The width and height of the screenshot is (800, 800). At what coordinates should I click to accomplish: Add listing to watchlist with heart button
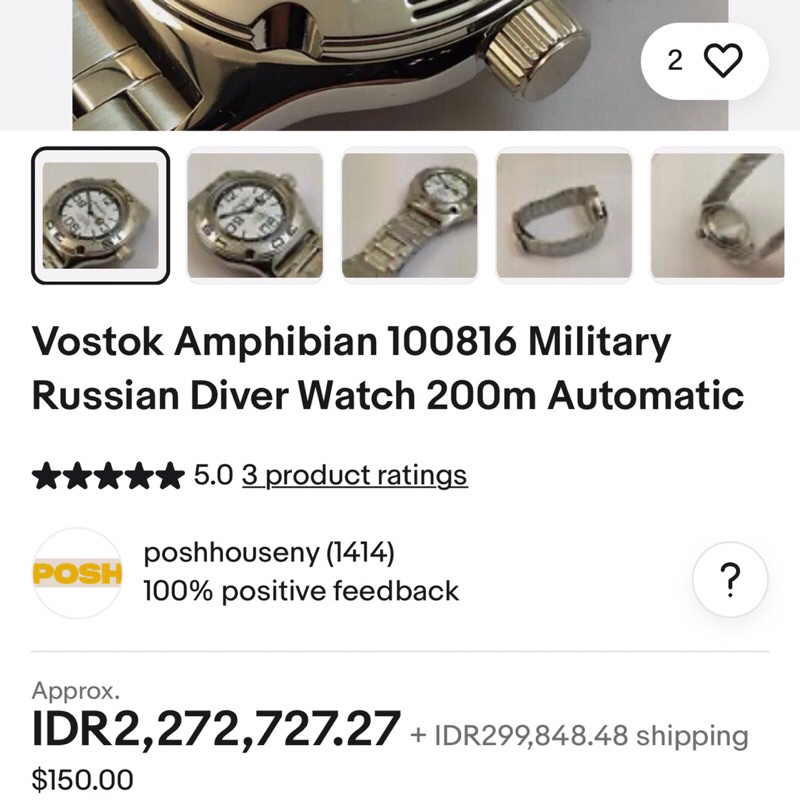726,62
